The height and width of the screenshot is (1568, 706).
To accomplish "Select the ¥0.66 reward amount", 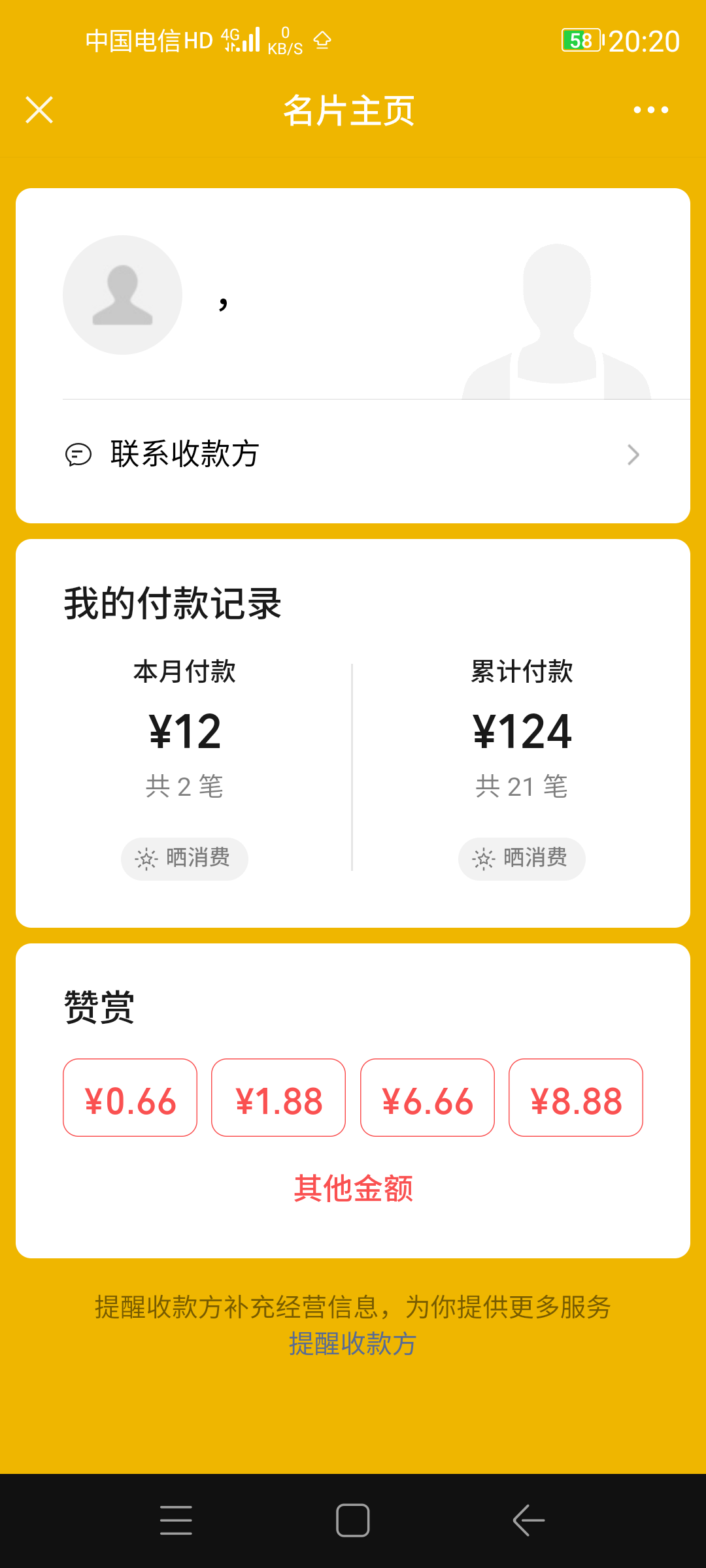I will coord(130,1098).
